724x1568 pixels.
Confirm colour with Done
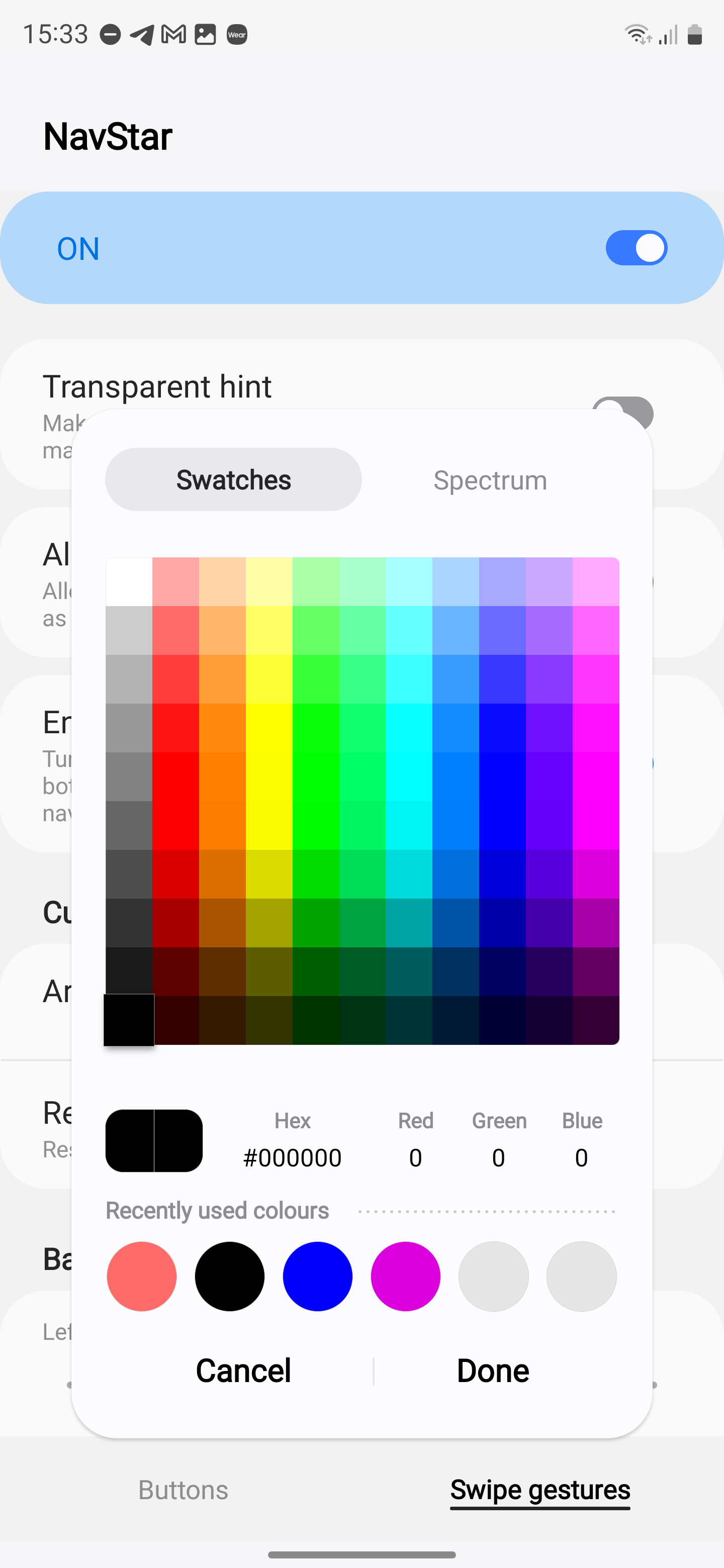(493, 1371)
